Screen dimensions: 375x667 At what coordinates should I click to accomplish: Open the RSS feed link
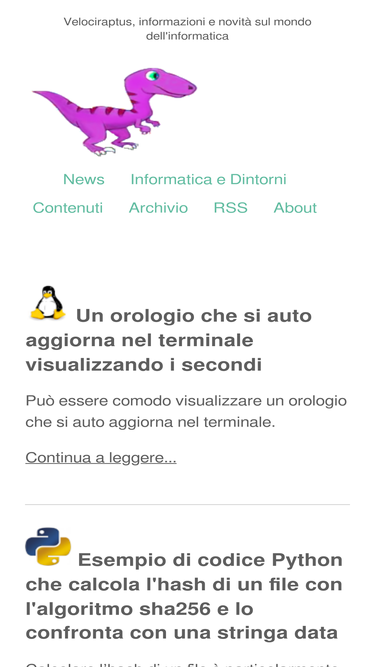[x=230, y=208]
